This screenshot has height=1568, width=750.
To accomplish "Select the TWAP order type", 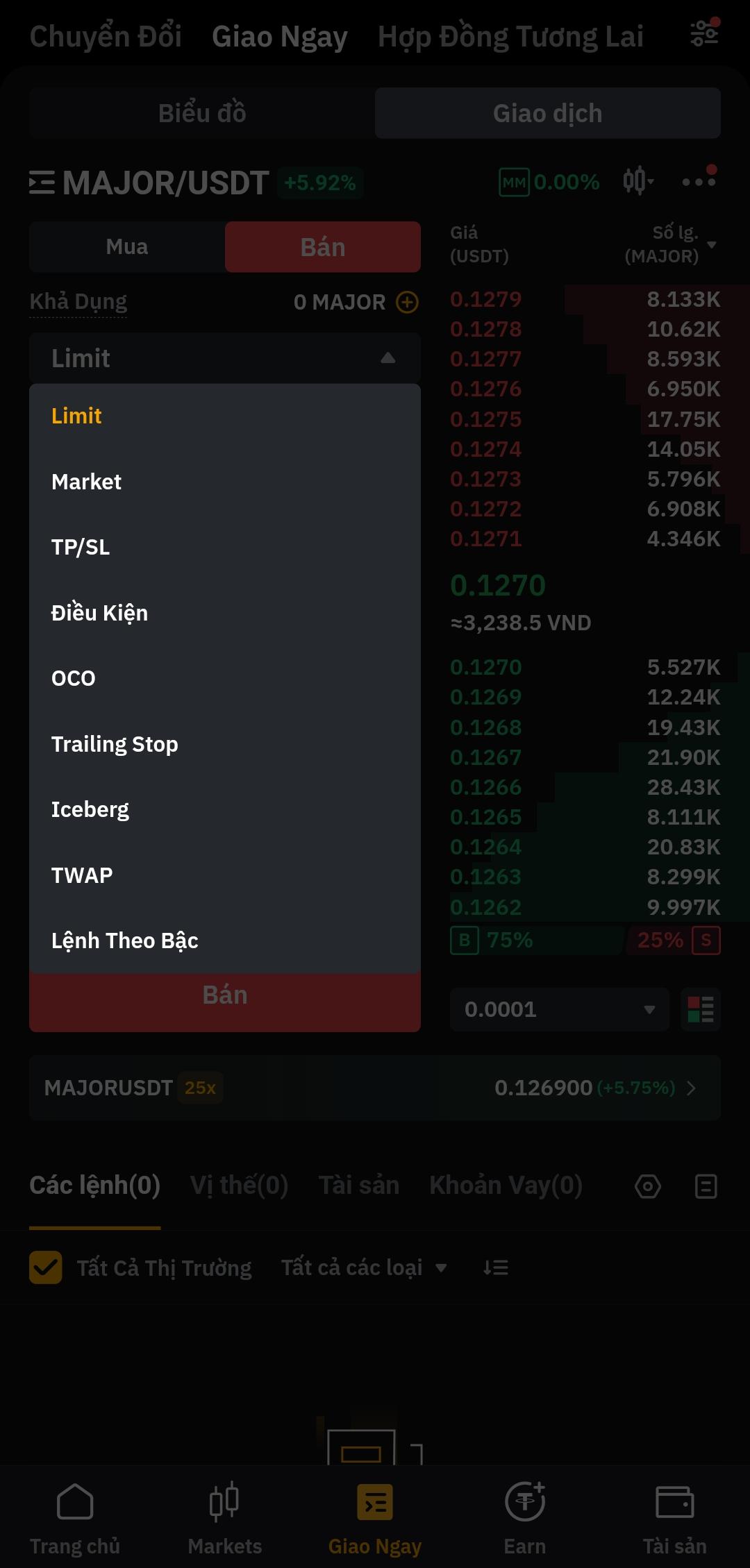I will 82,875.
